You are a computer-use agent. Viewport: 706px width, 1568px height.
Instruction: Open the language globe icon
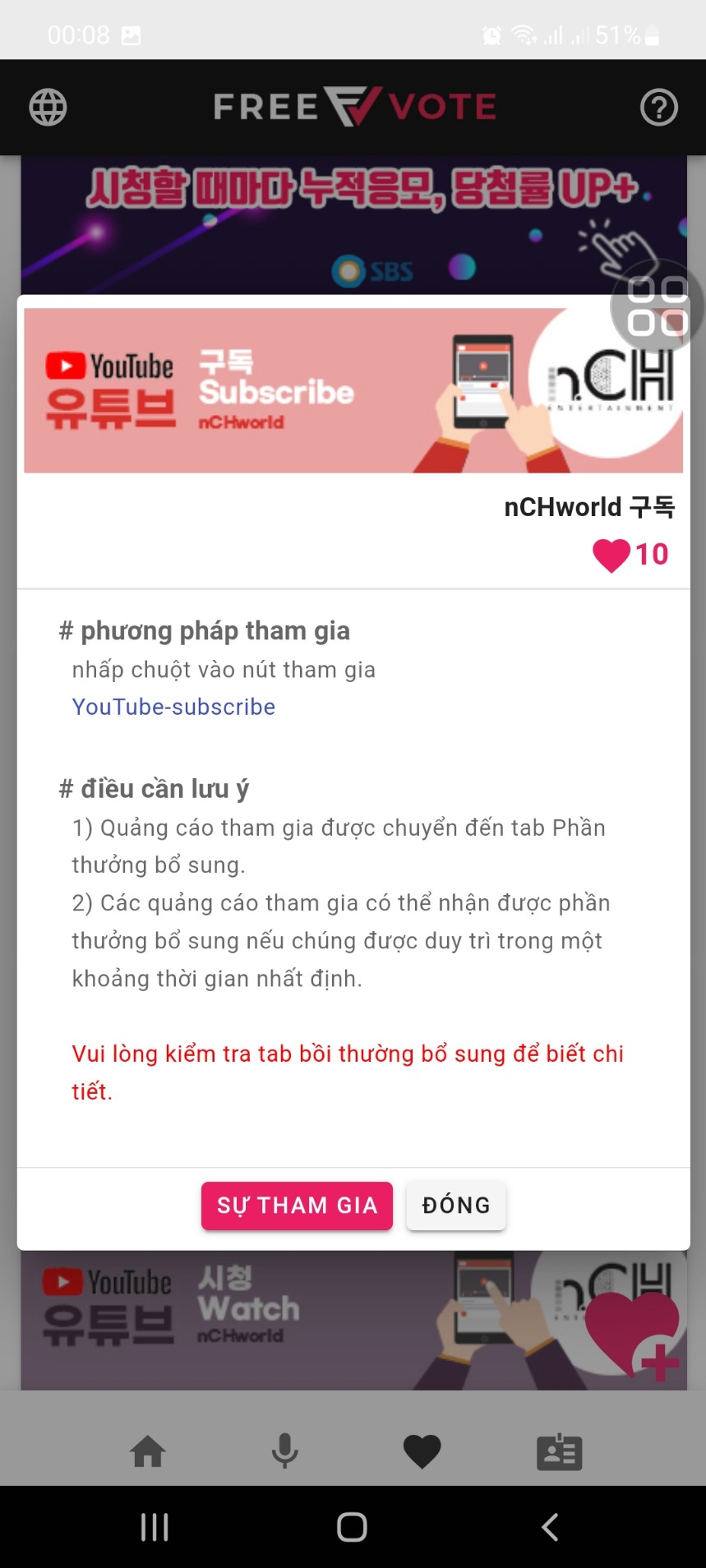[48, 107]
